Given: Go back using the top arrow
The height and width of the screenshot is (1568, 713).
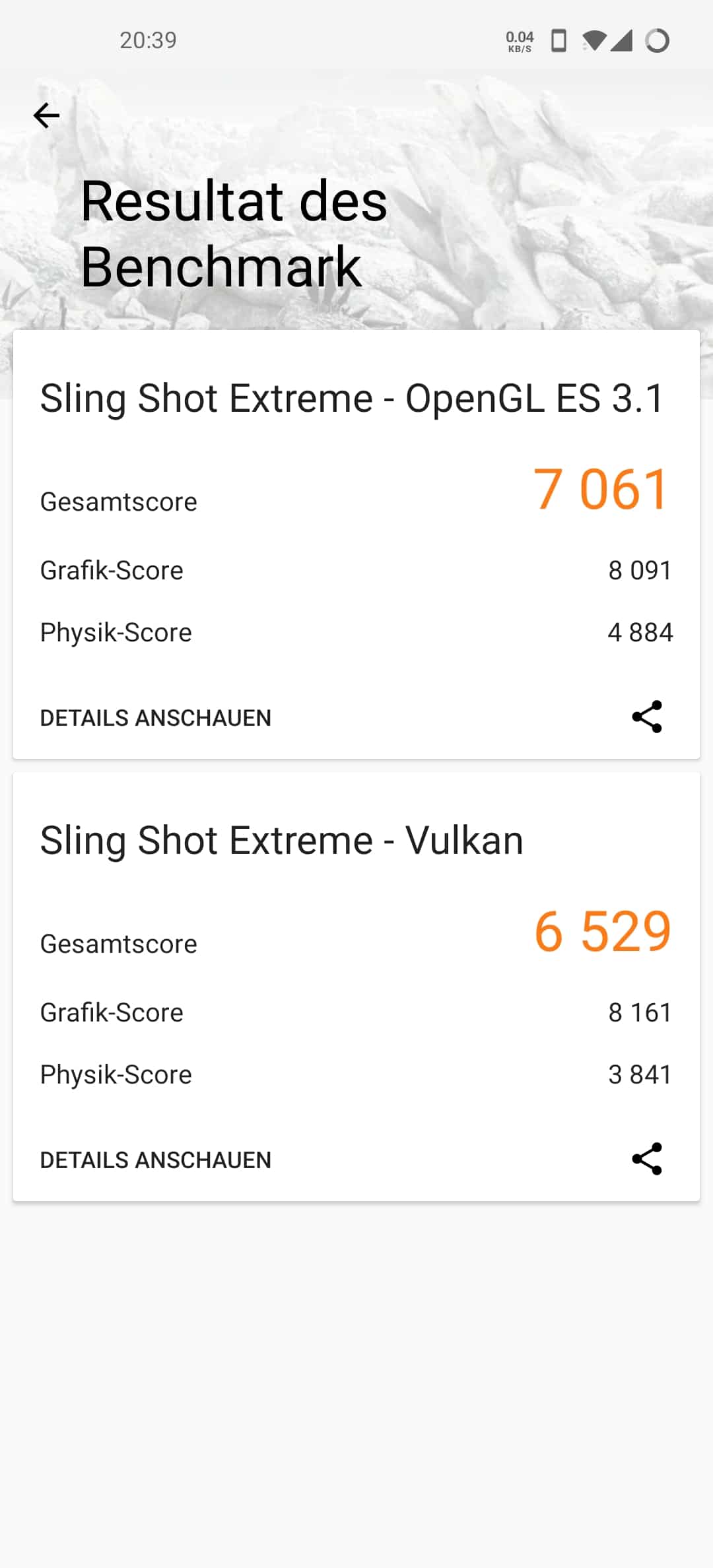Looking at the screenshot, I should (x=46, y=115).
